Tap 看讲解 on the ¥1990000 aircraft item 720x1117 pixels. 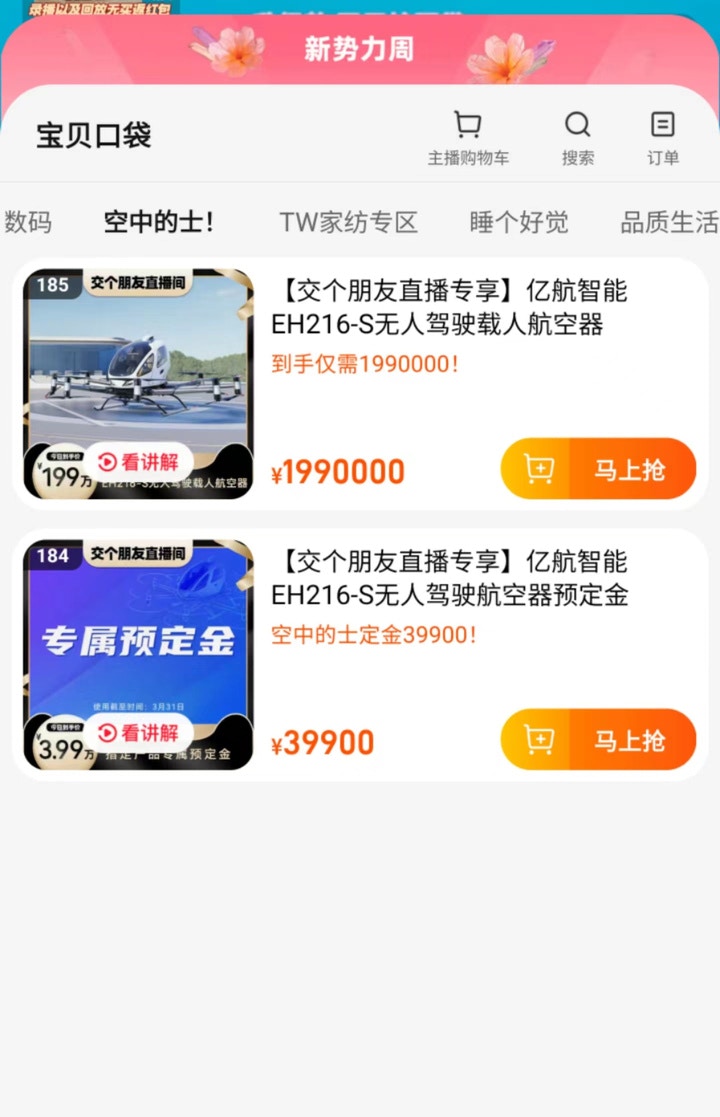click(139, 462)
